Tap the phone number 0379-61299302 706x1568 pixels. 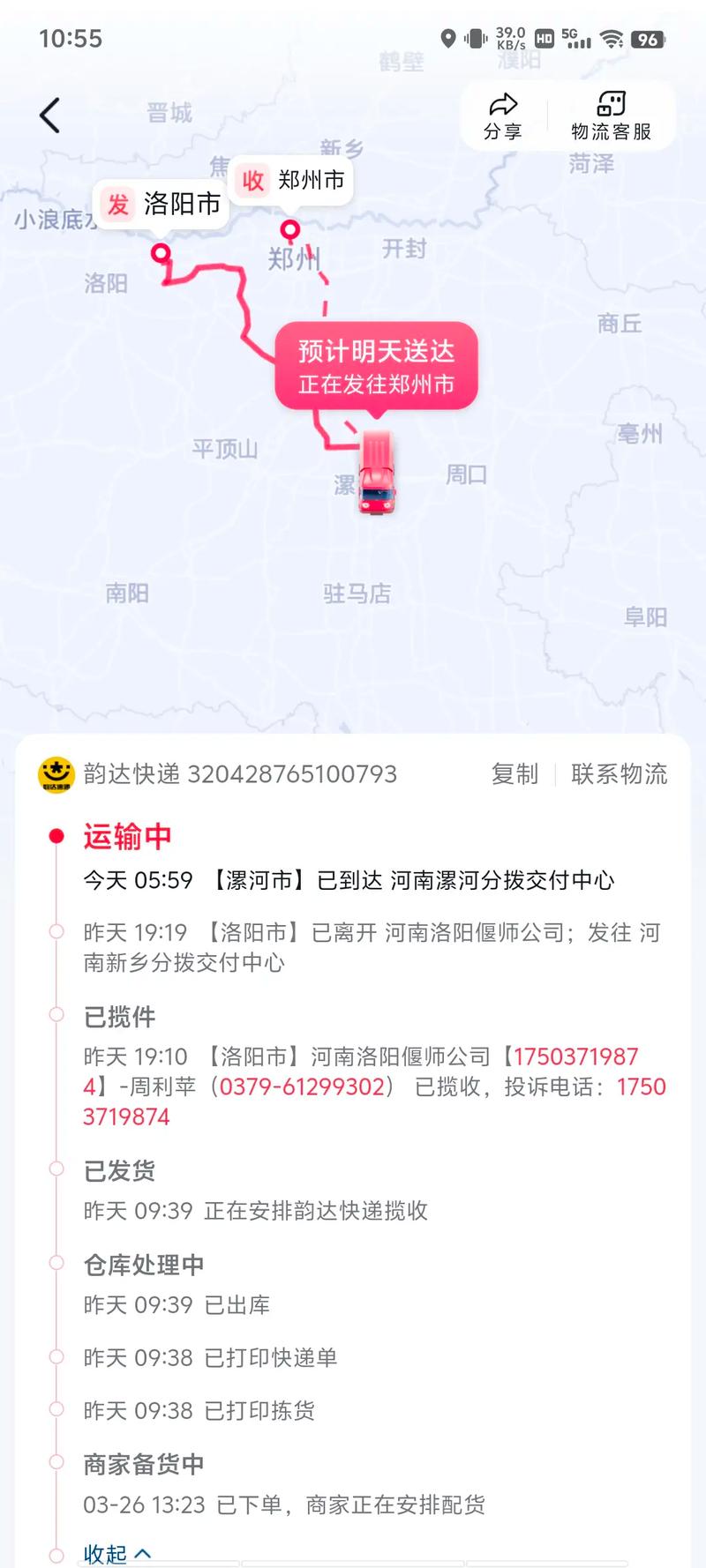[299, 1086]
